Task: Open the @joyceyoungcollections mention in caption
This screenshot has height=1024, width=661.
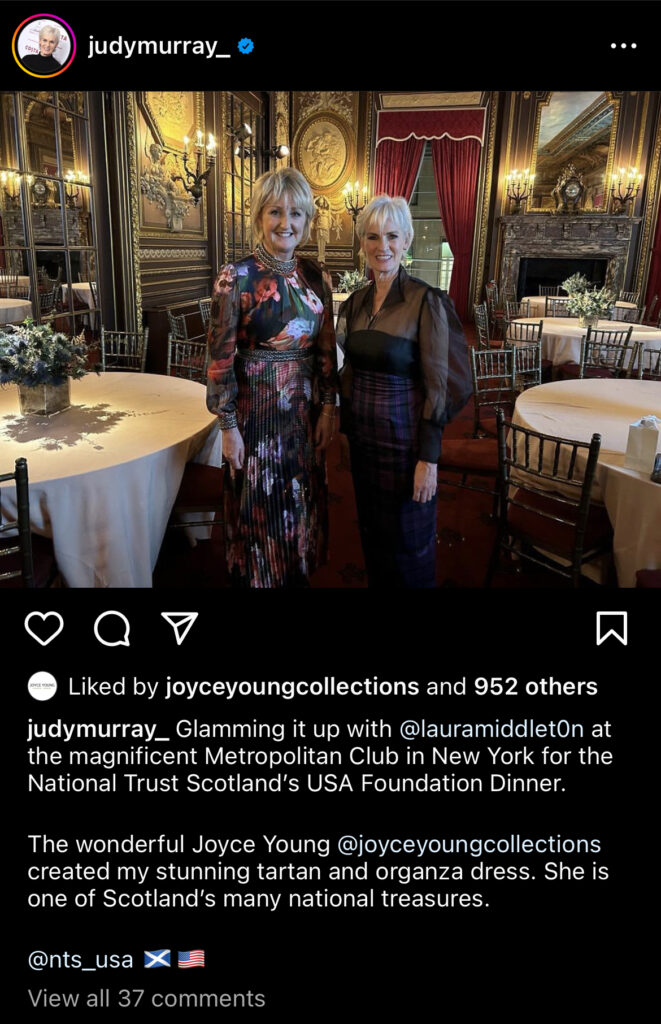Action: pos(469,844)
